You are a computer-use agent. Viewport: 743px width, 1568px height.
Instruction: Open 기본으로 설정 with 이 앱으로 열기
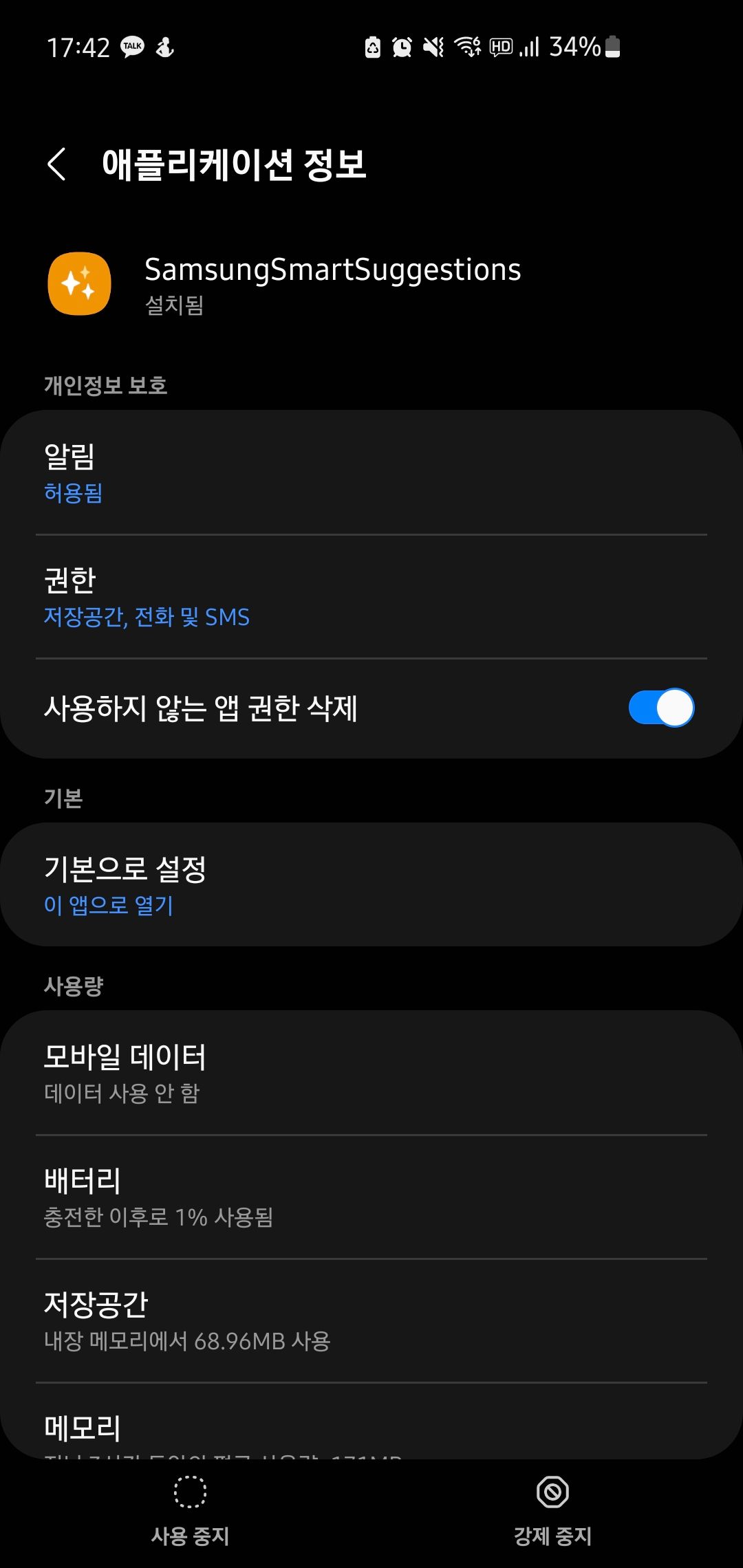tap(371, 886)
